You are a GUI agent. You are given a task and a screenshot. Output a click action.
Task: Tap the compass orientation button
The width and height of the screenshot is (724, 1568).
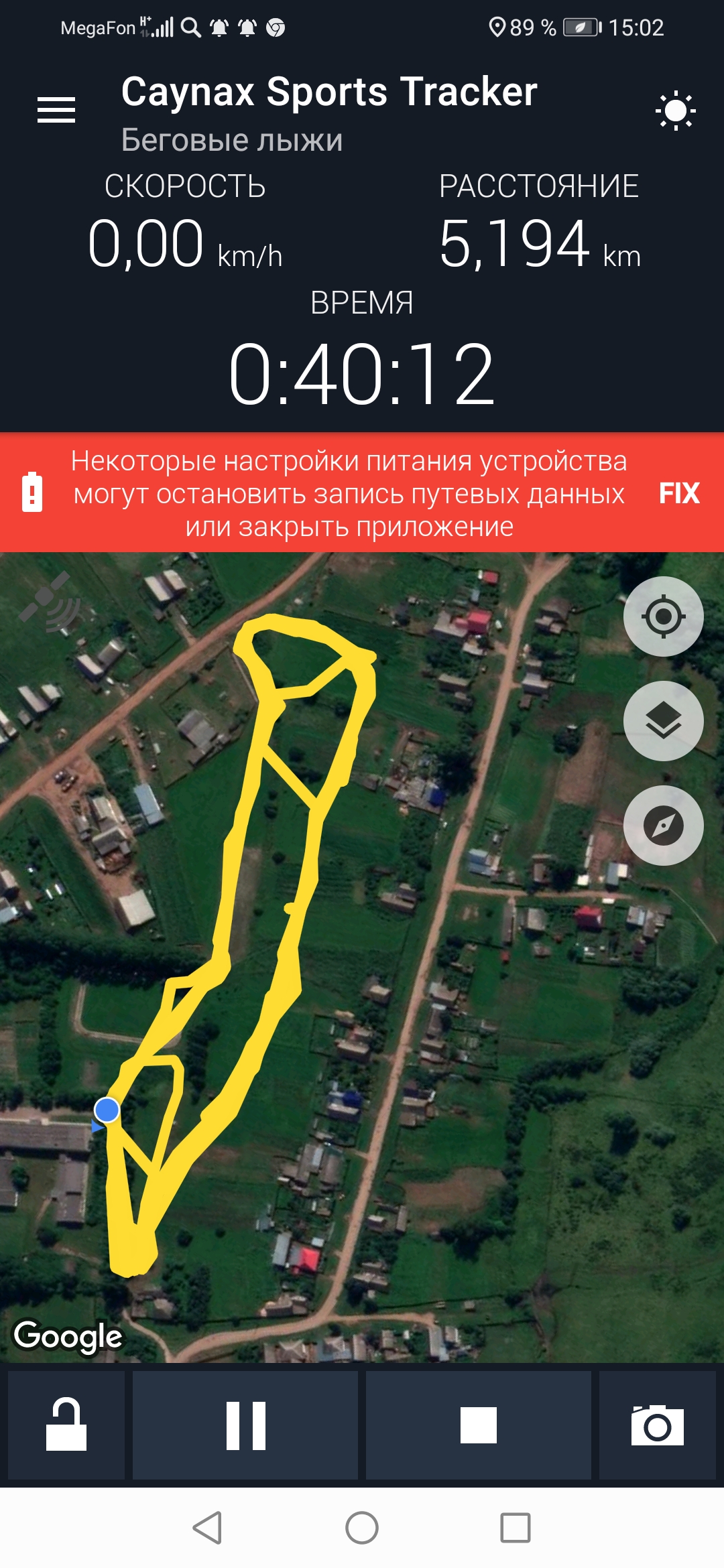(x=663, y=825)
